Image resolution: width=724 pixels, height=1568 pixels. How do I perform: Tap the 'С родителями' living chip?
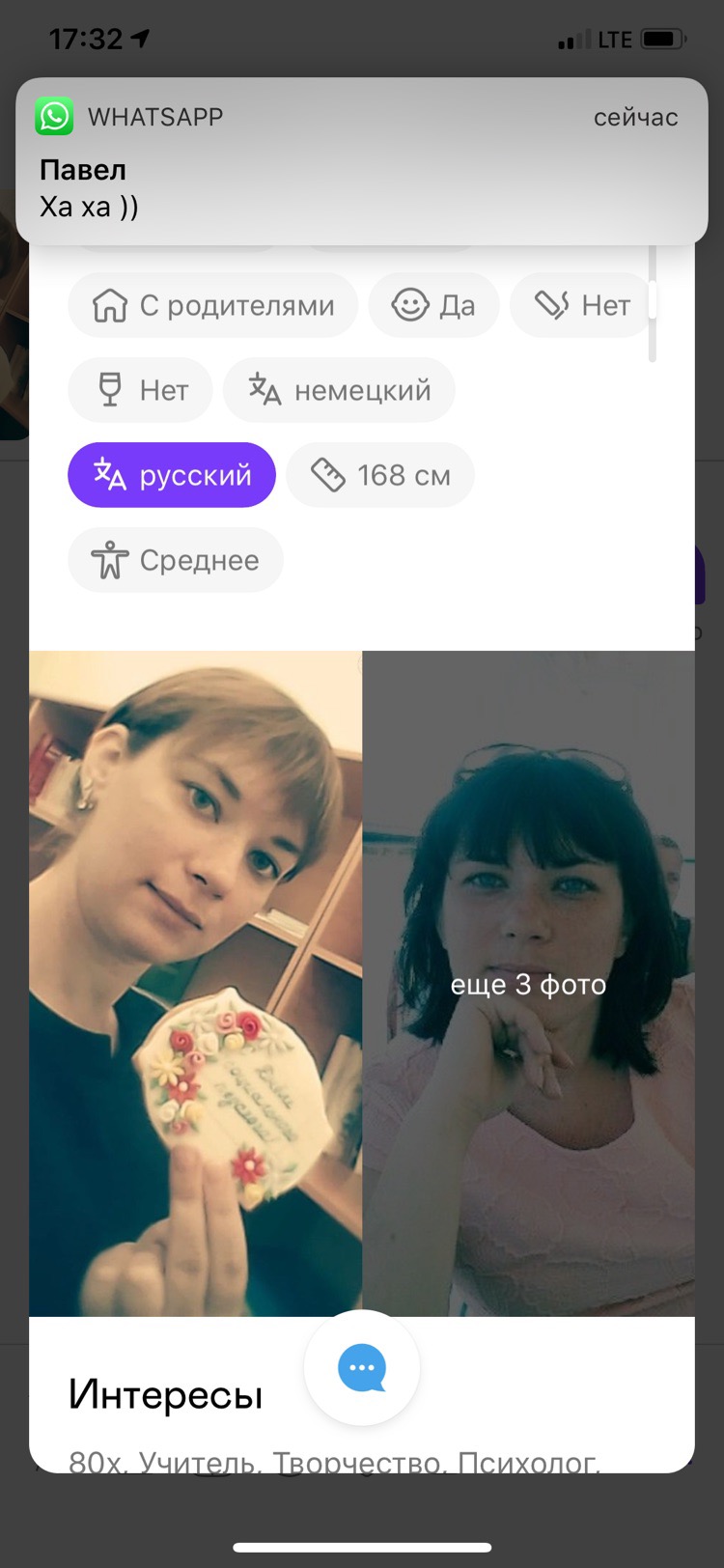(x=213, y=305)
